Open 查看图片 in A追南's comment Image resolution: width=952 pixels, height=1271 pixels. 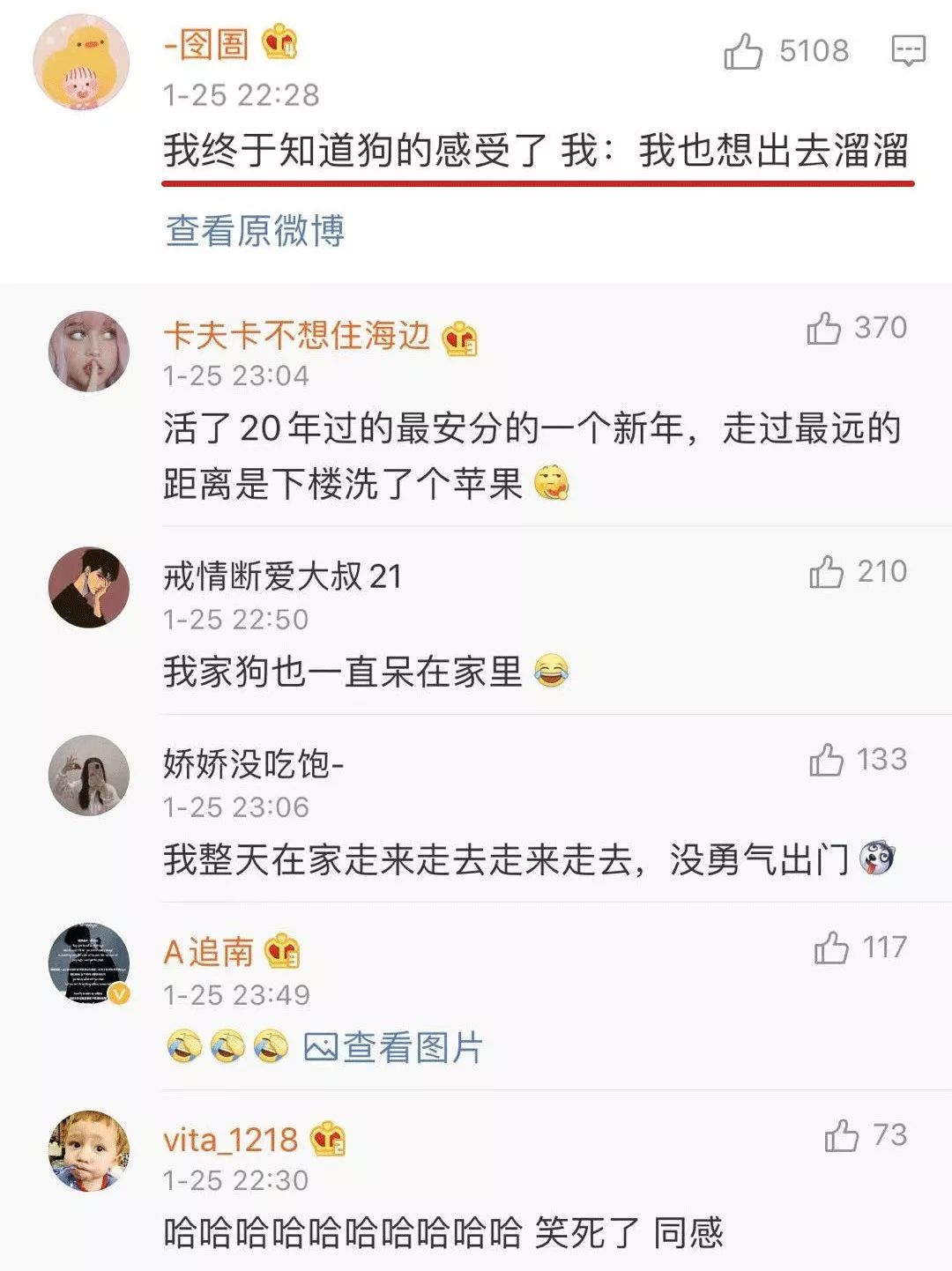[393, 1047]
